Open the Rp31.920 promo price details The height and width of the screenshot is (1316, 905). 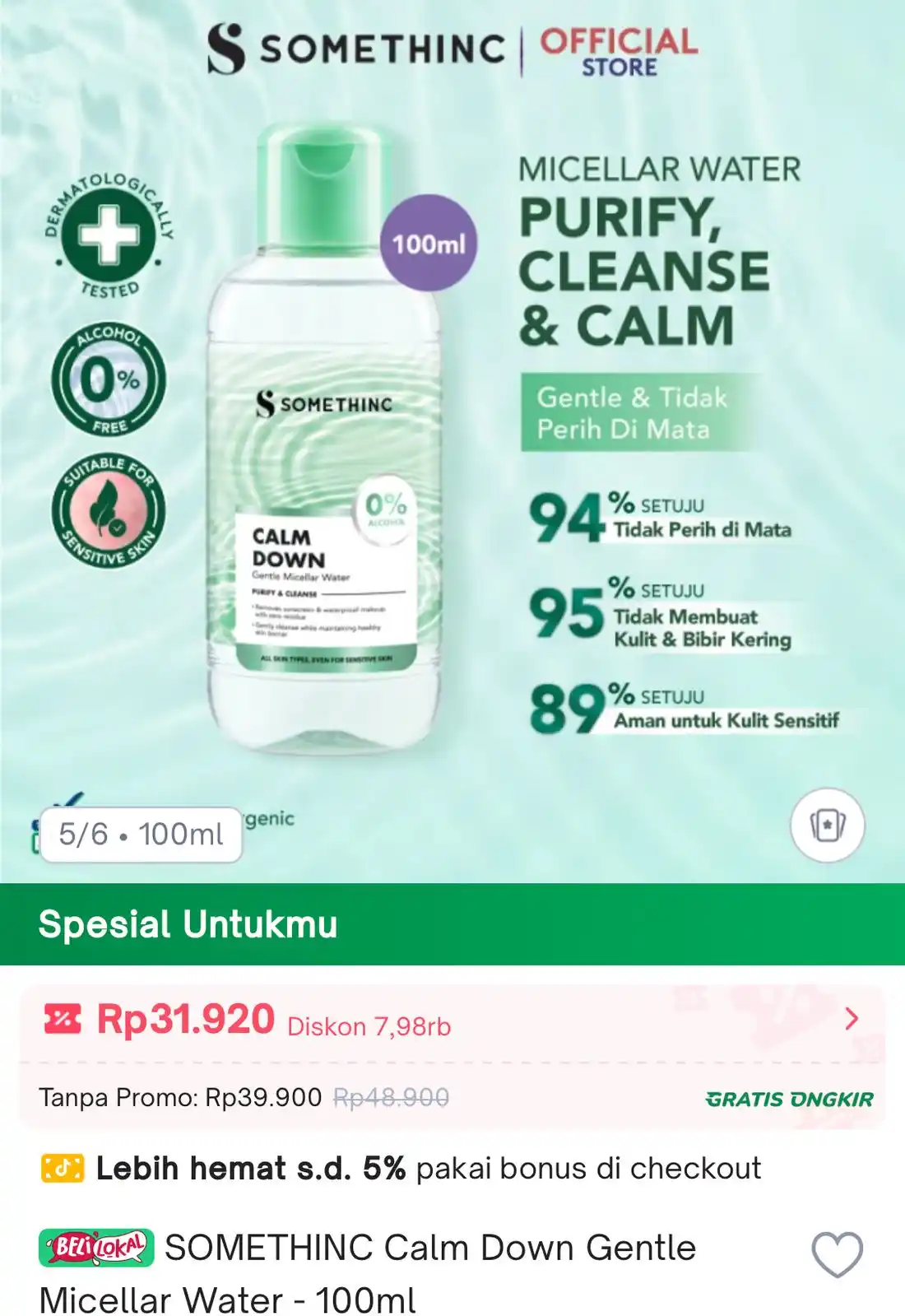tap(852, 1019)
